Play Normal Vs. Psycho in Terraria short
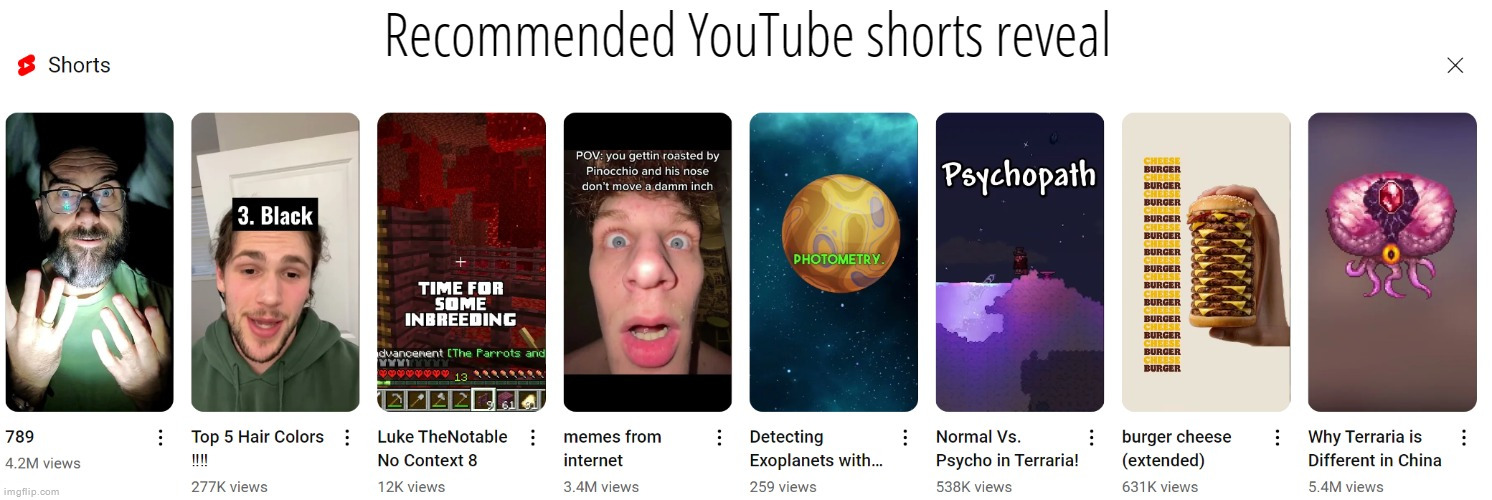Viewport: 1492px width, 500px height. tap(1019, 262)
